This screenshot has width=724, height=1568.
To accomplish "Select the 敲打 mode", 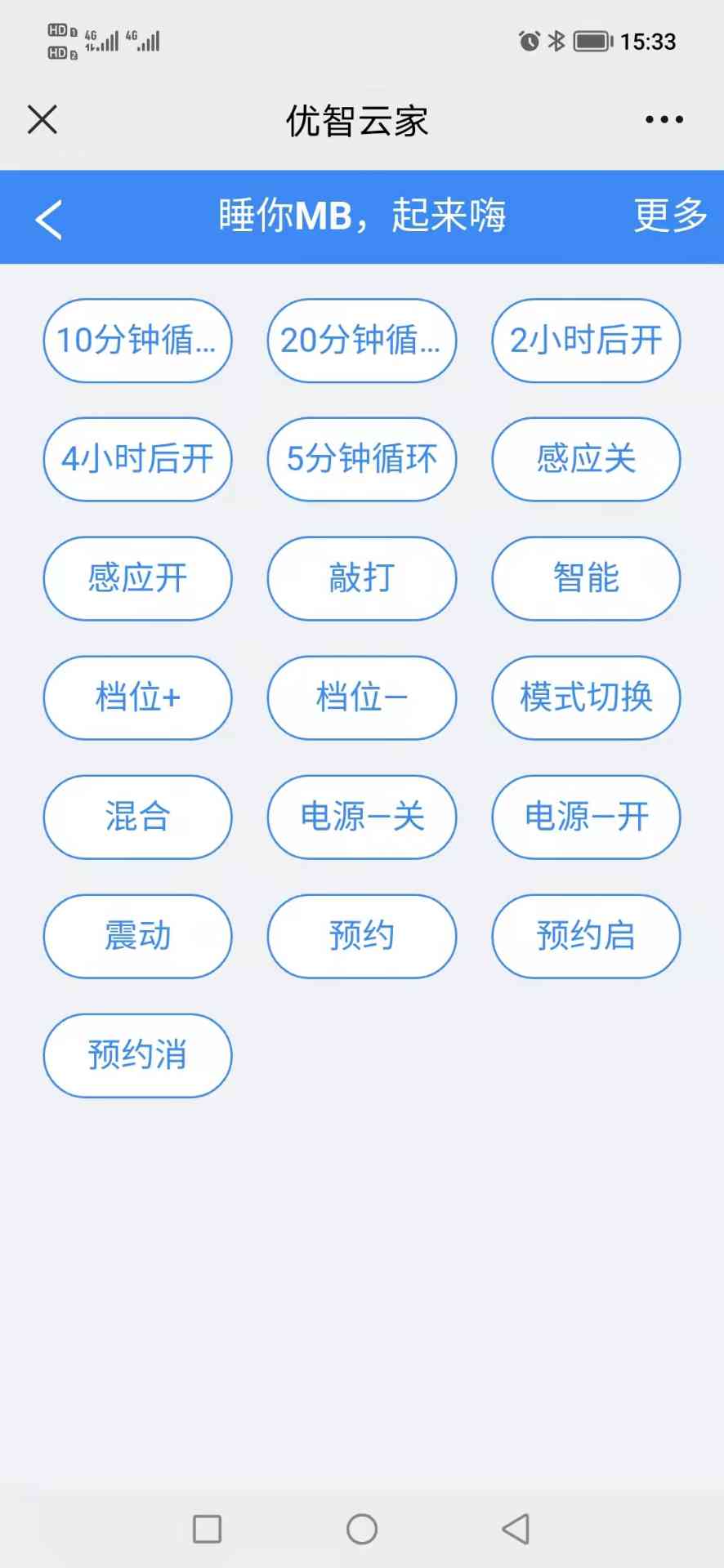I will coord(361,578).
